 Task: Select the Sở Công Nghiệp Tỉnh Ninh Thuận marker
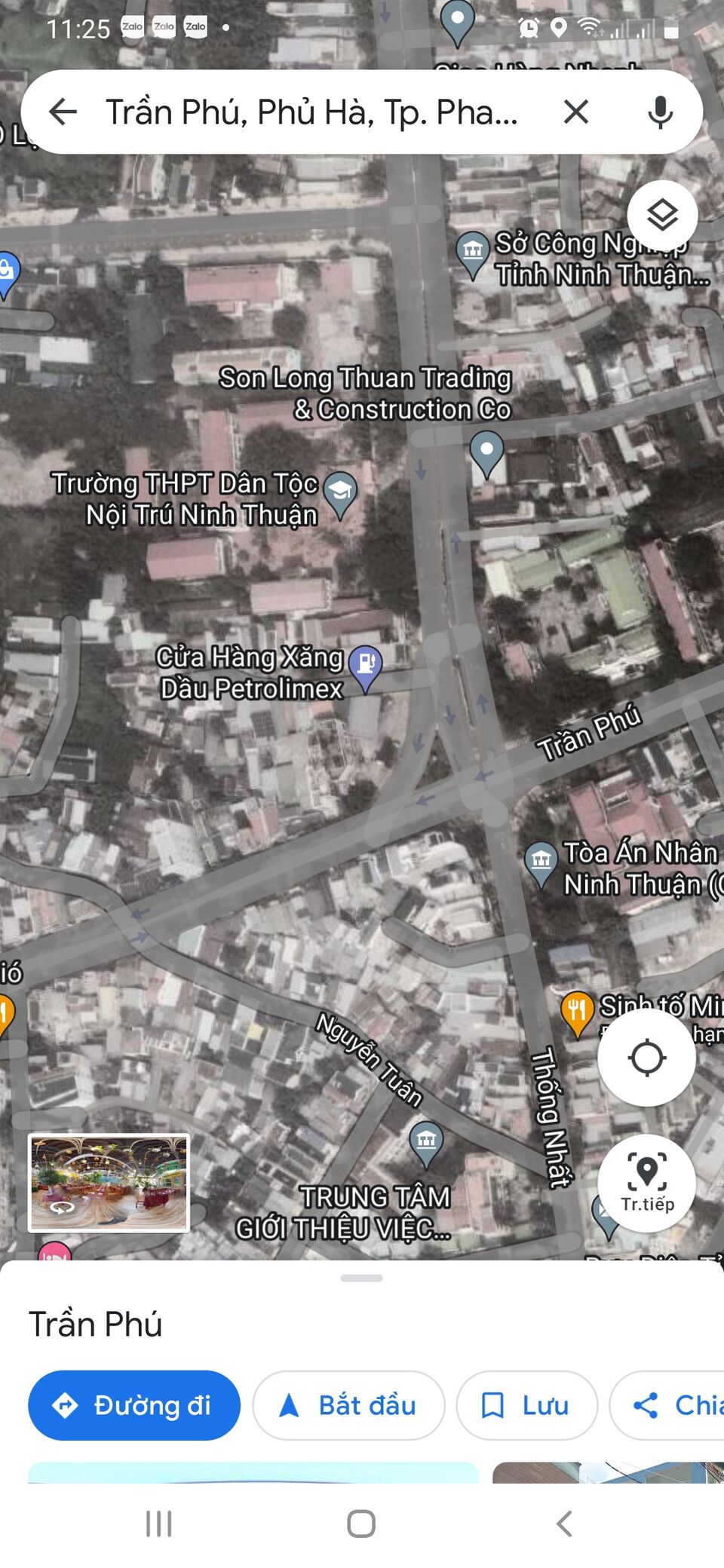473,251
